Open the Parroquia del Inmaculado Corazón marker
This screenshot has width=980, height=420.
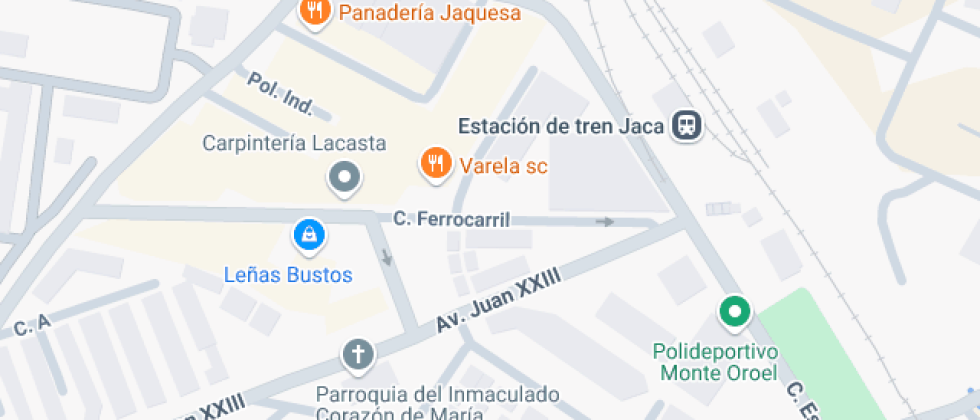pyautogui.click(x=357, y=354)
